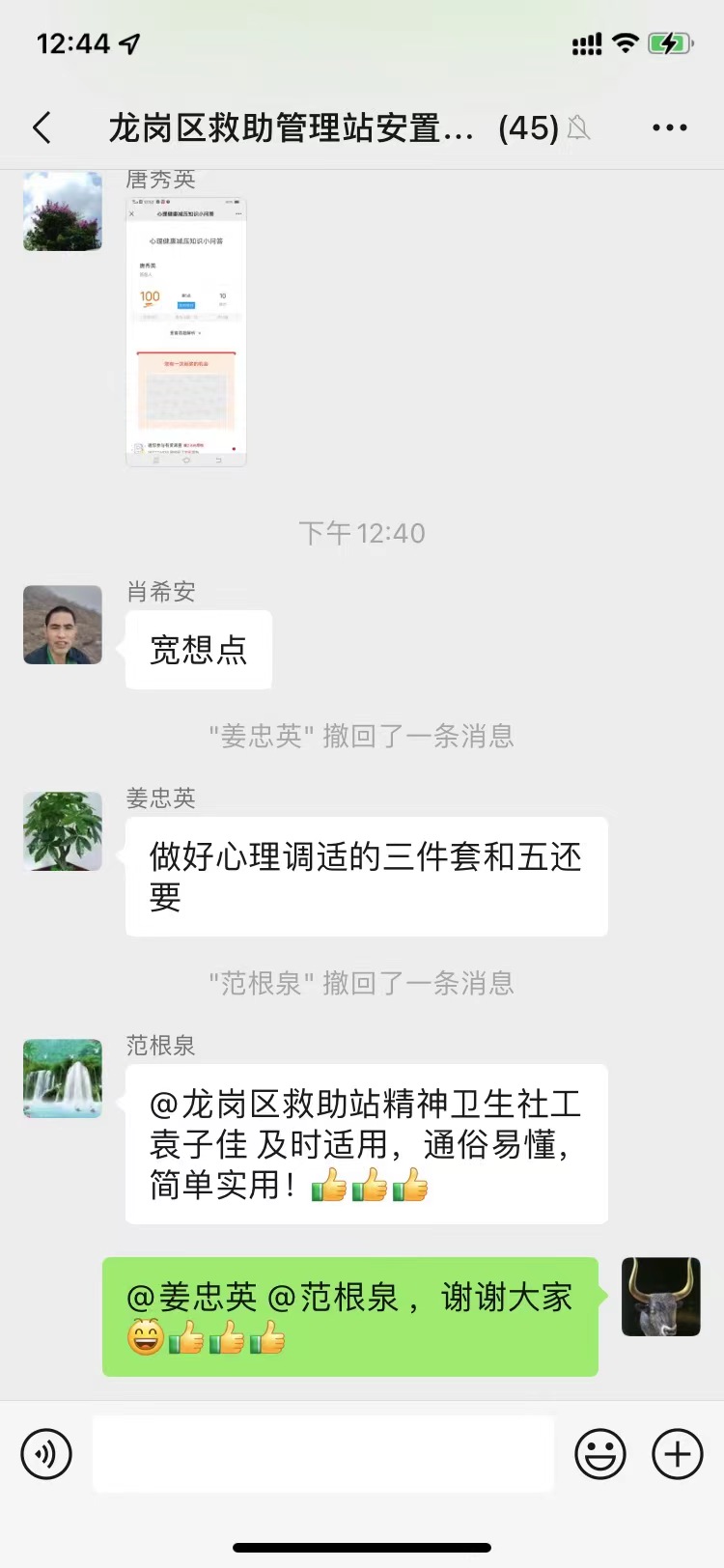Focus the message text field
This screenshot has width=724, height=1568.
(x=323, y=1453)
